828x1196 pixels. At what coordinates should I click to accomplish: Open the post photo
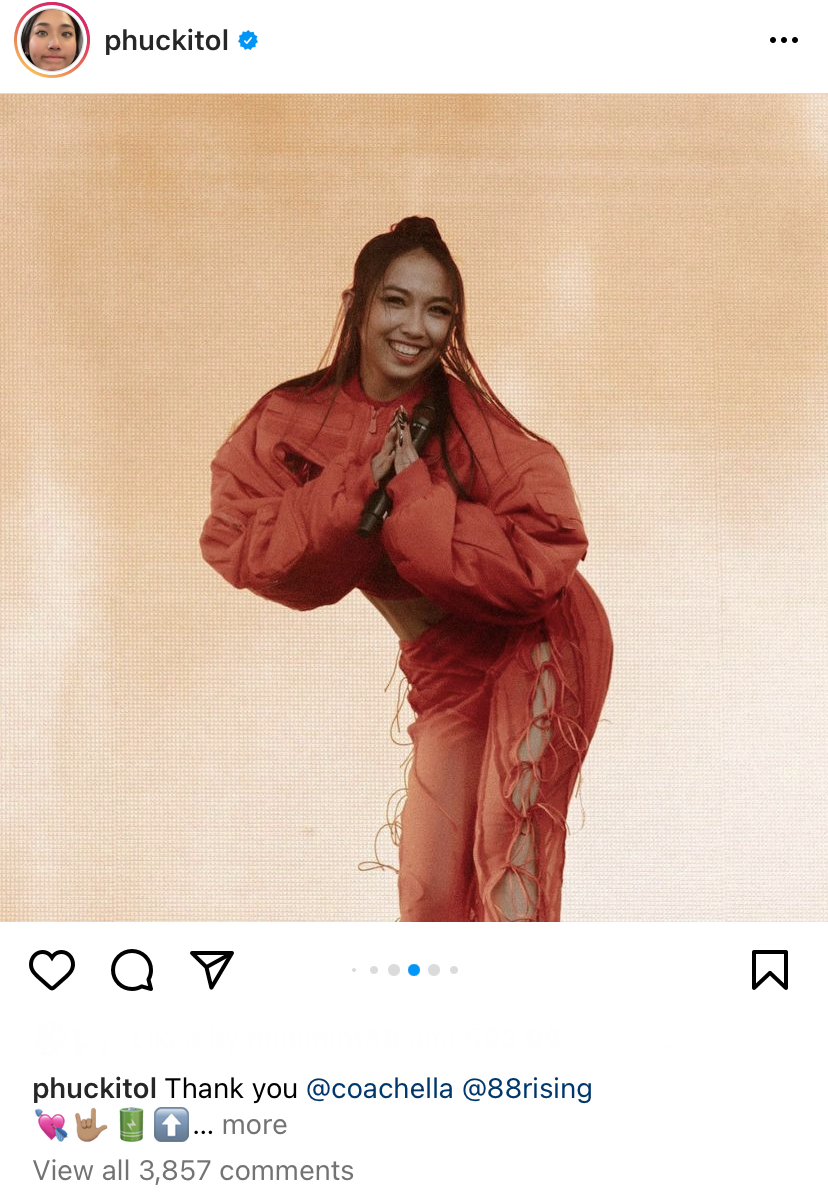coord(414,508)
